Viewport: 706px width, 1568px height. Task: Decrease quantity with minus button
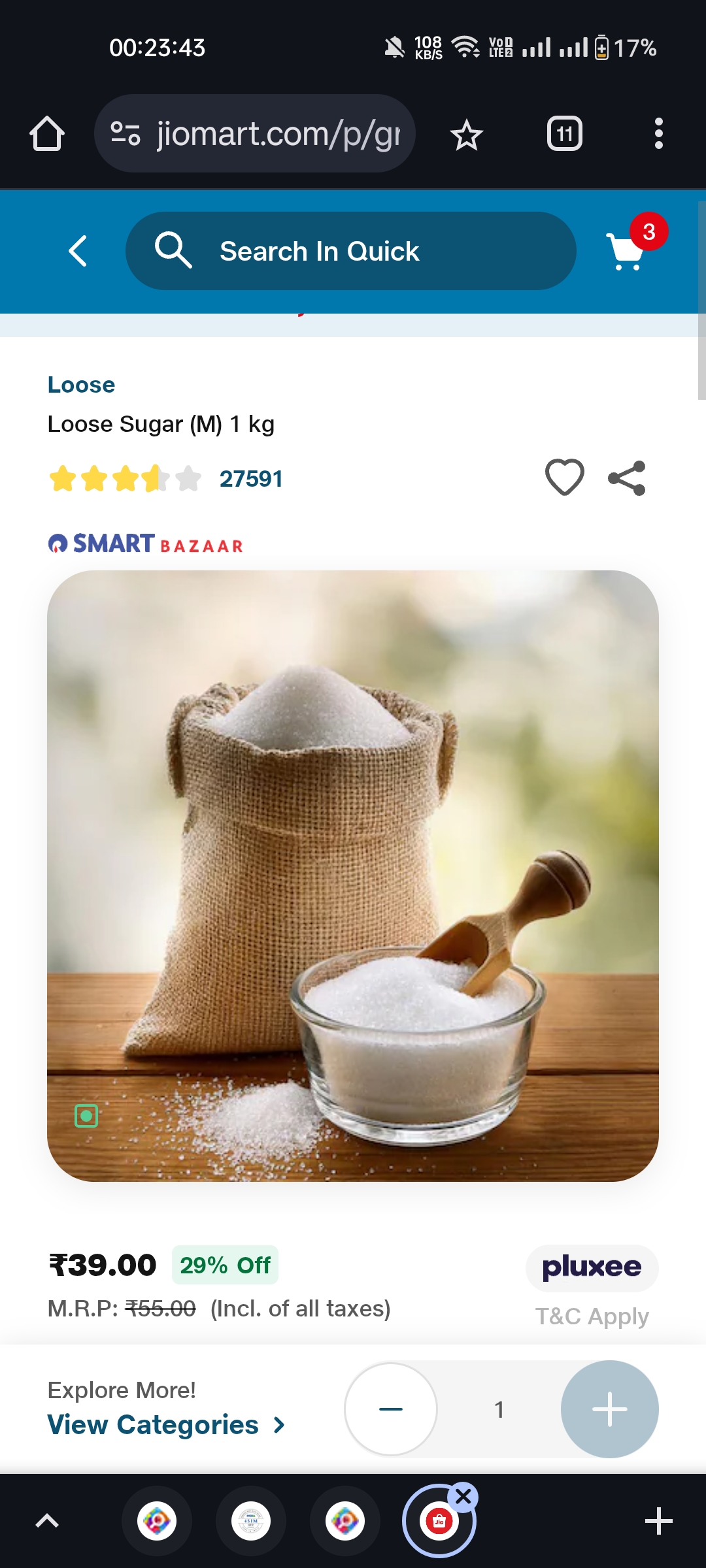pos(391,1409)
